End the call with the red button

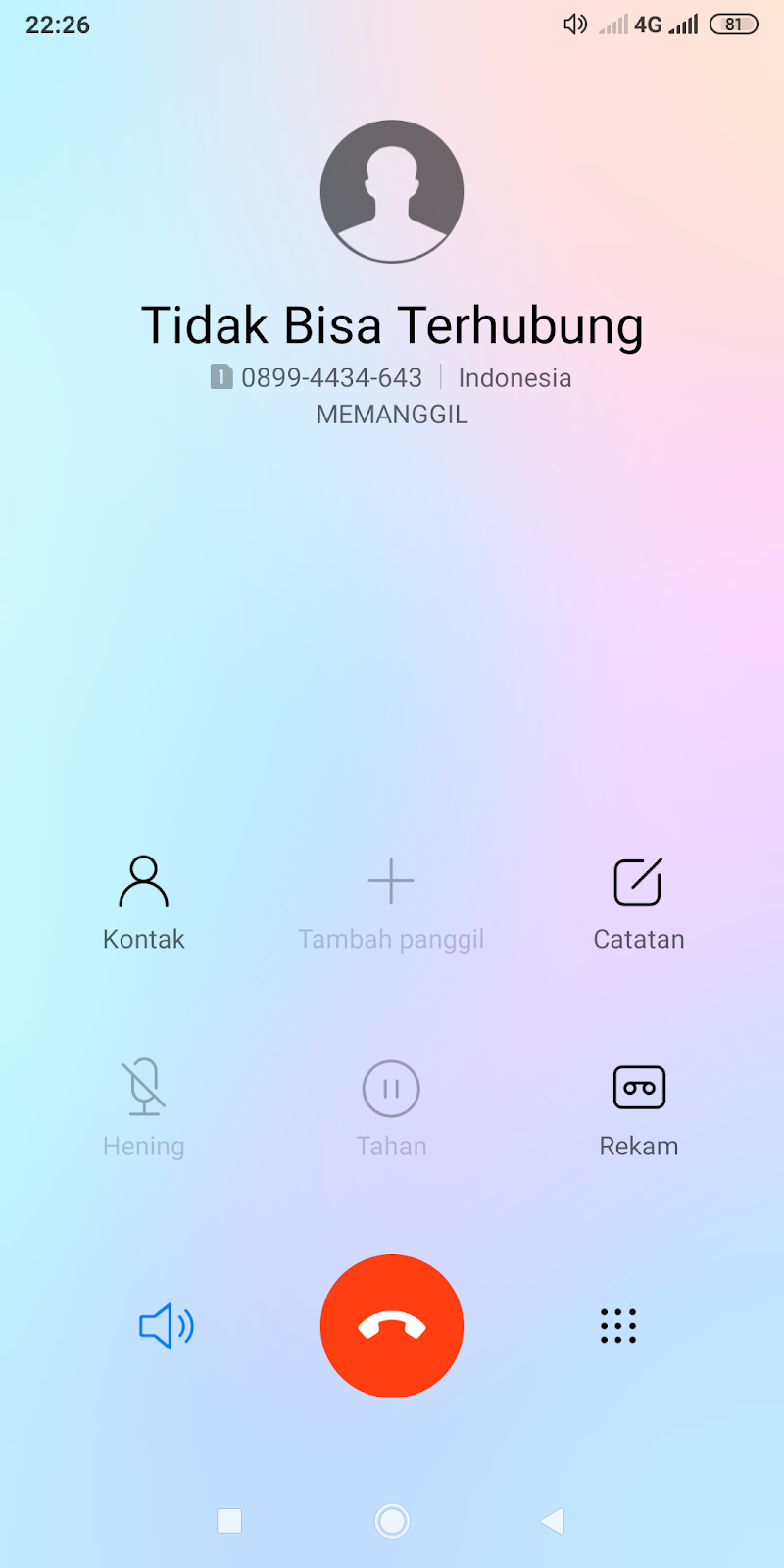point(391,1325)
